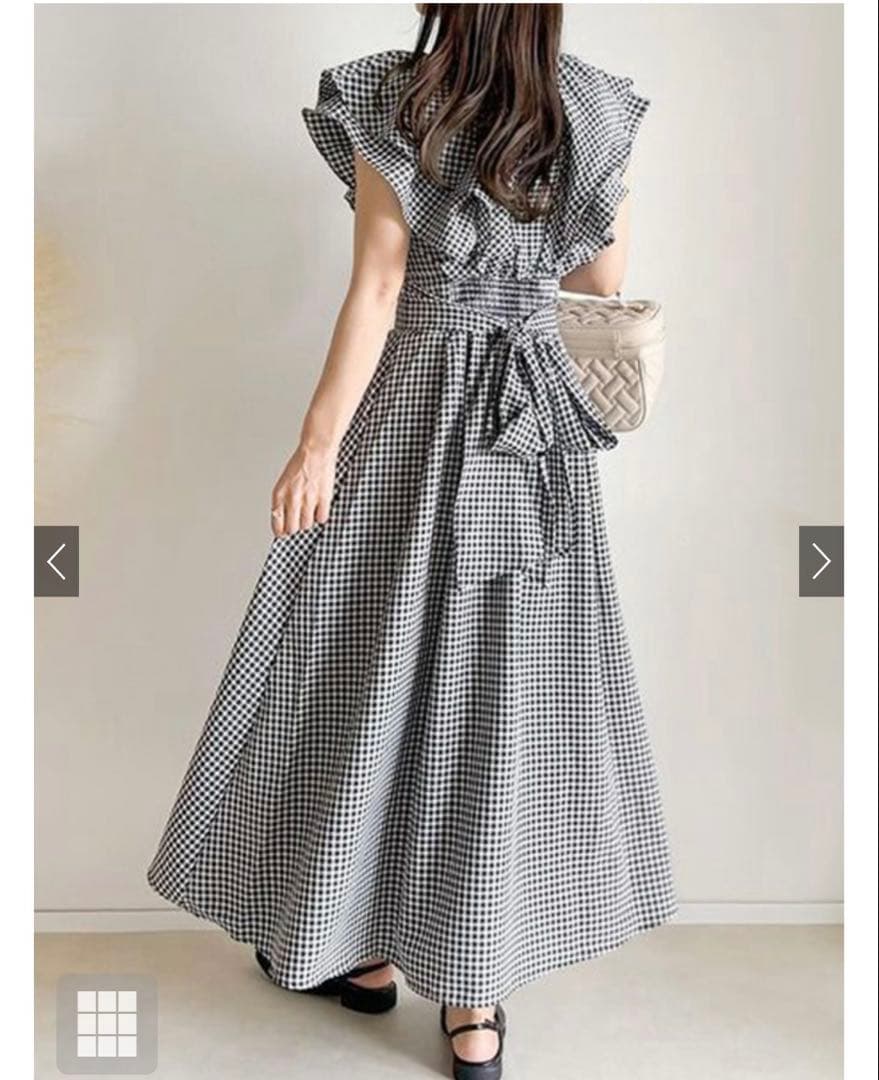The image size is (879, 1080).
Task: Open the photo grid view
Action: 107,1023
